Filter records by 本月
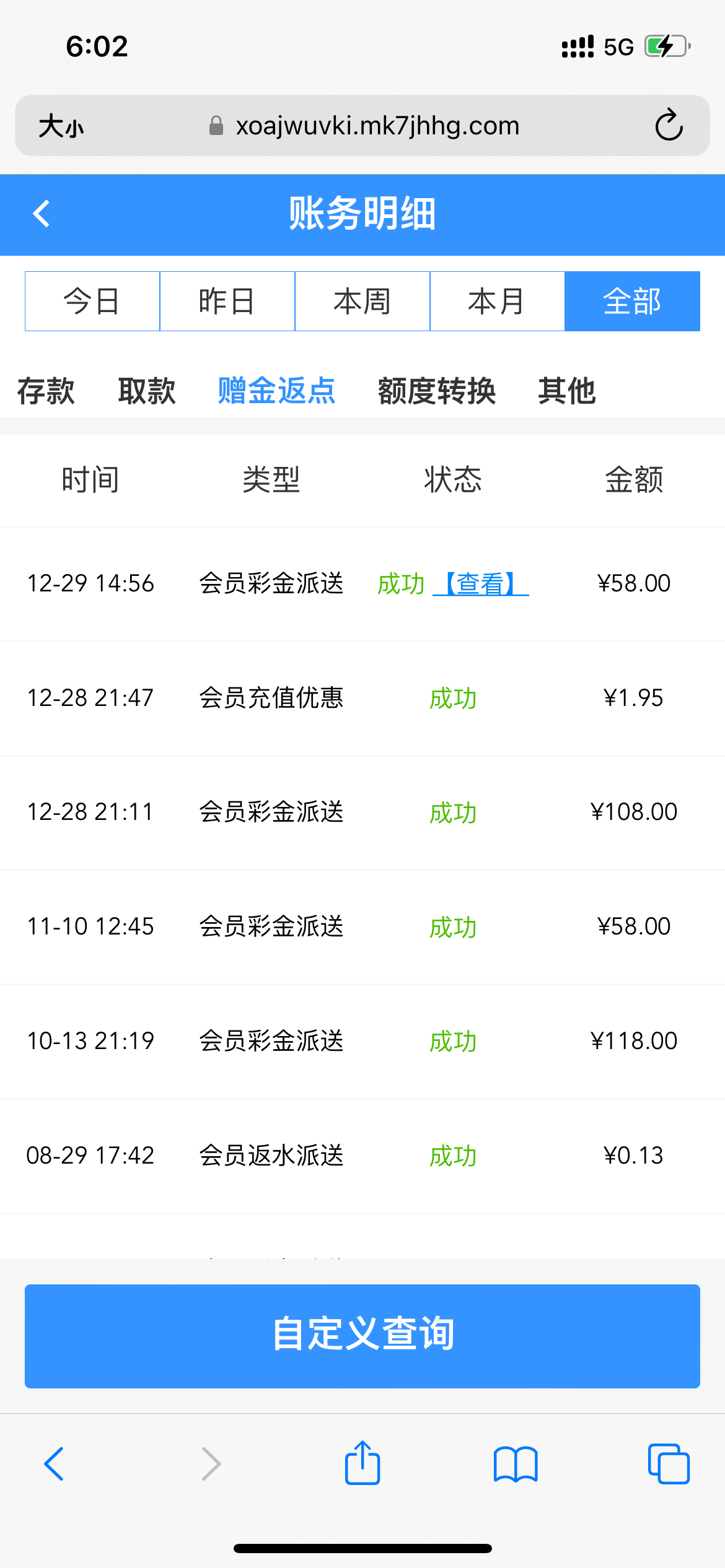The height and width of the screenshot is (1568, 725). coord(497,302)
